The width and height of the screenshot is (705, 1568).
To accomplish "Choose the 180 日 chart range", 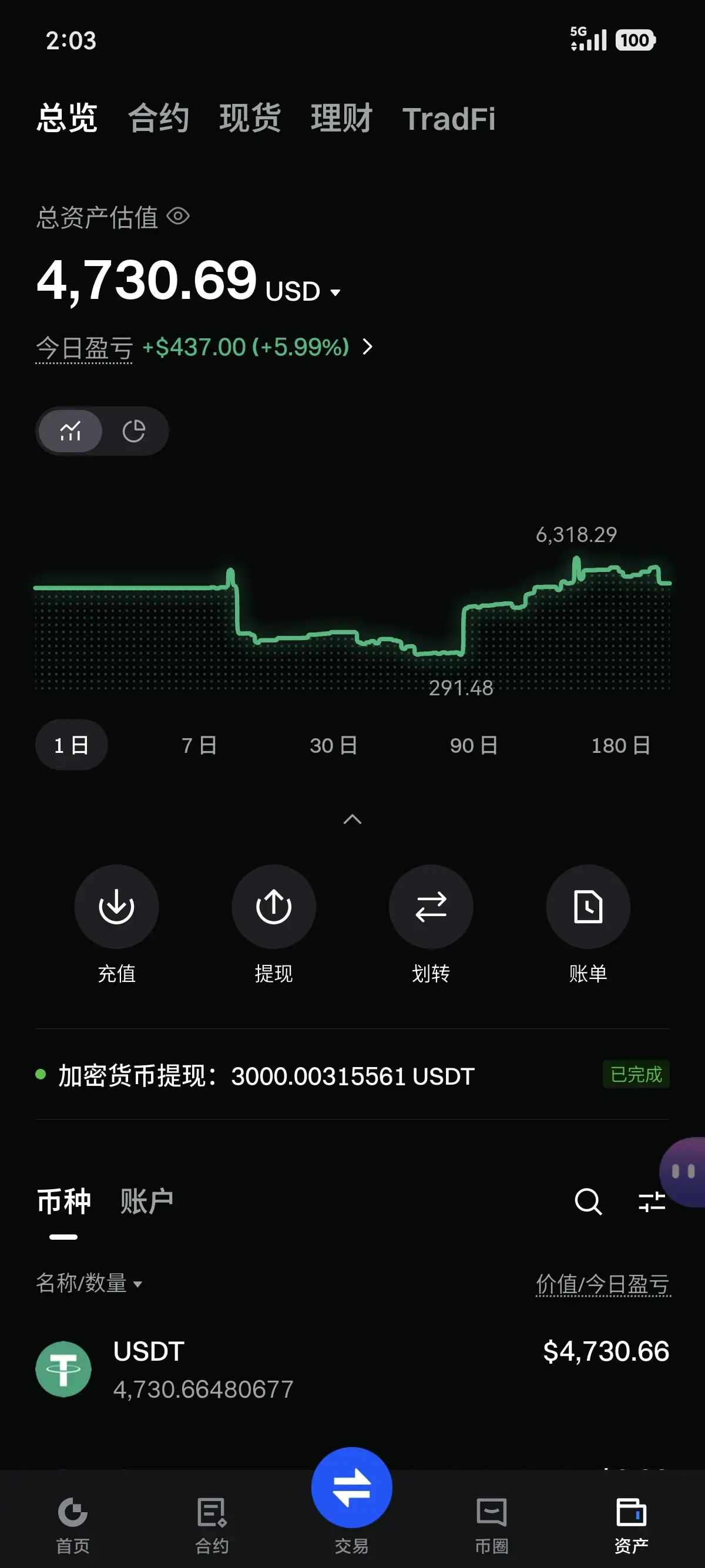I will [x=620, y=745].
